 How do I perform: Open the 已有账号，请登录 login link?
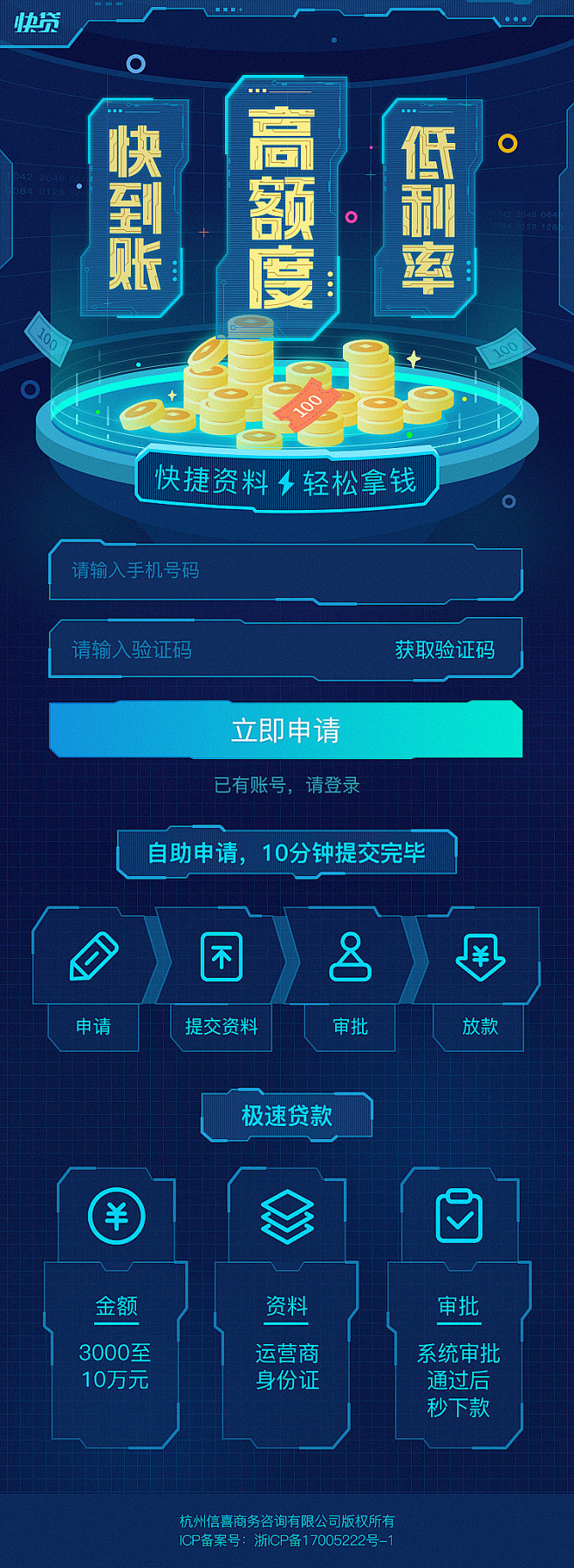[287, 785]
